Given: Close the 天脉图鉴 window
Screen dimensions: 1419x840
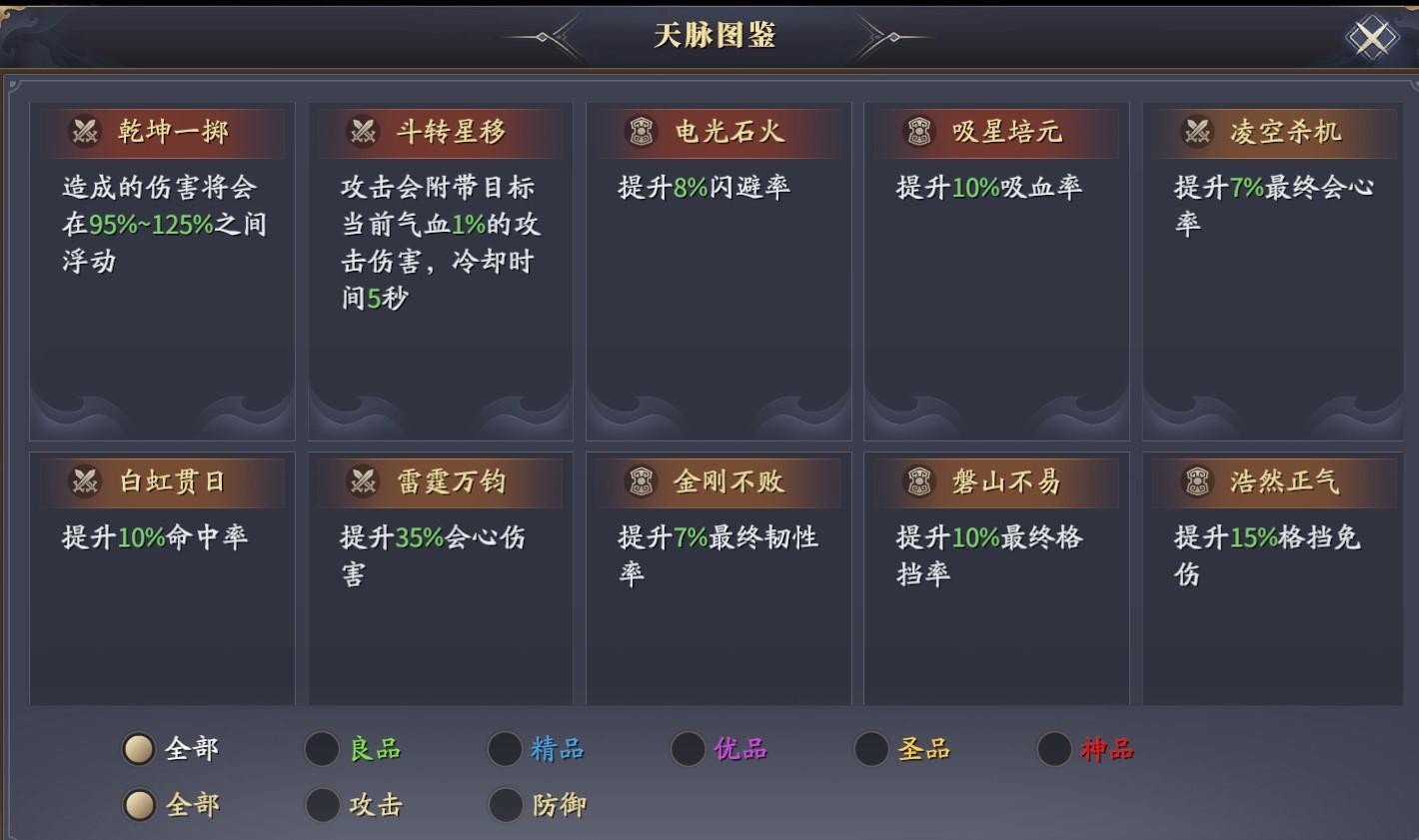Looking at the screenshot, I should [x=1372, y=38].
